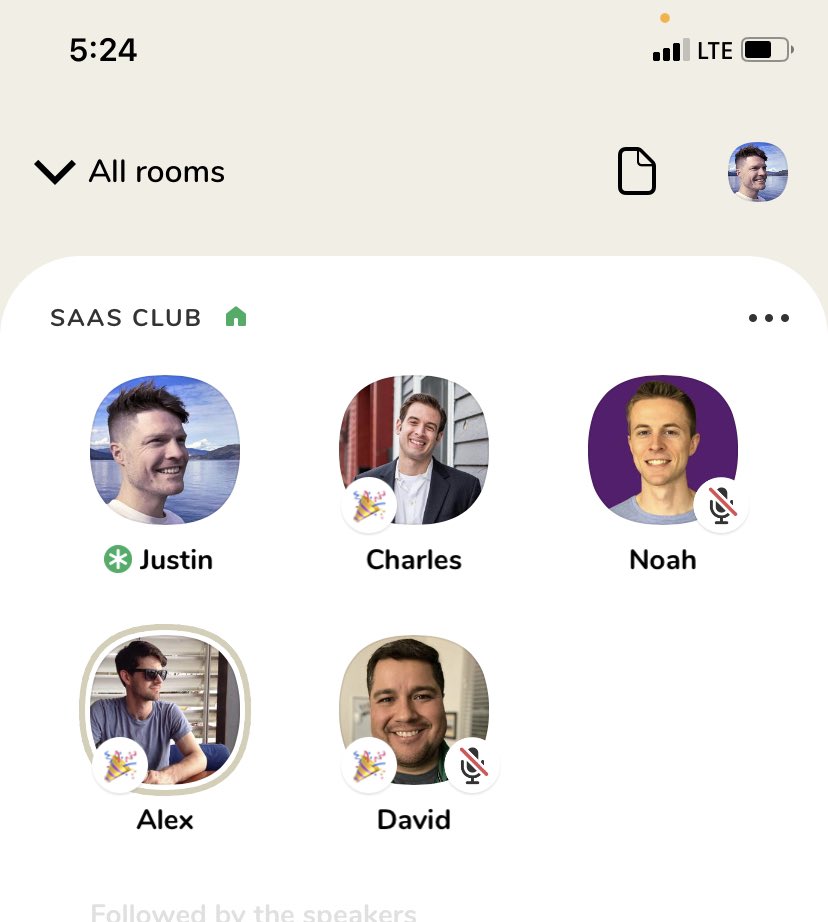Open the SAAS CLUB club page
Screen dimensions: 828x922
pyautogui.click(x=126, y=318)
